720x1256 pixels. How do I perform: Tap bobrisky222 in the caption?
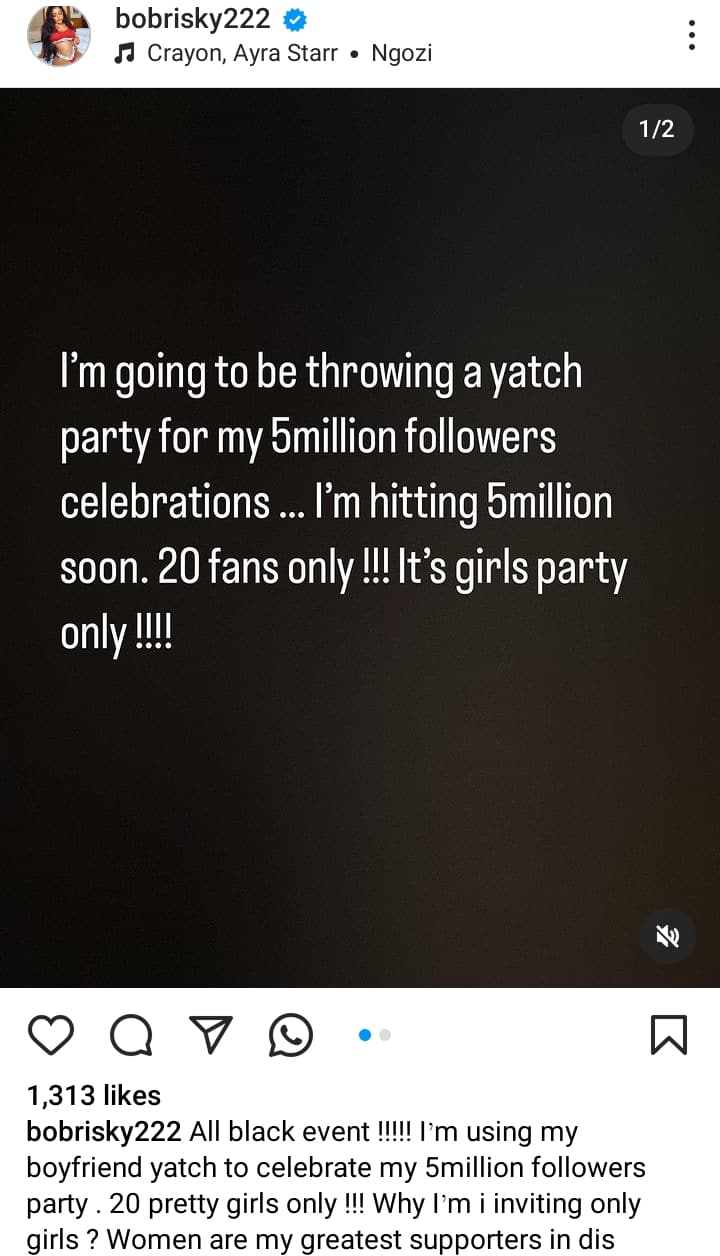104,1132
